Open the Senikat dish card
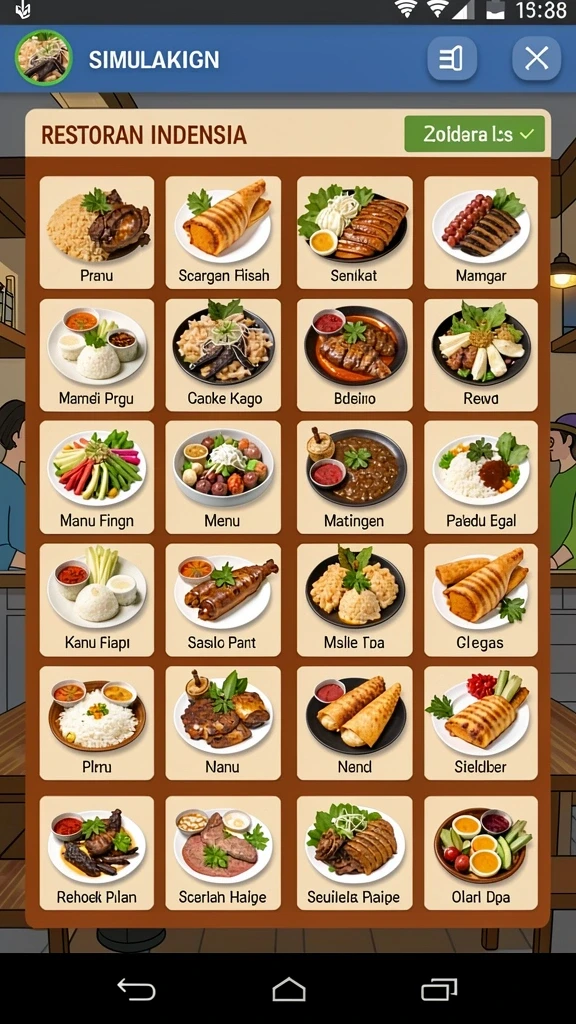Screen dimensions: 576x1024 click(355, 232)
